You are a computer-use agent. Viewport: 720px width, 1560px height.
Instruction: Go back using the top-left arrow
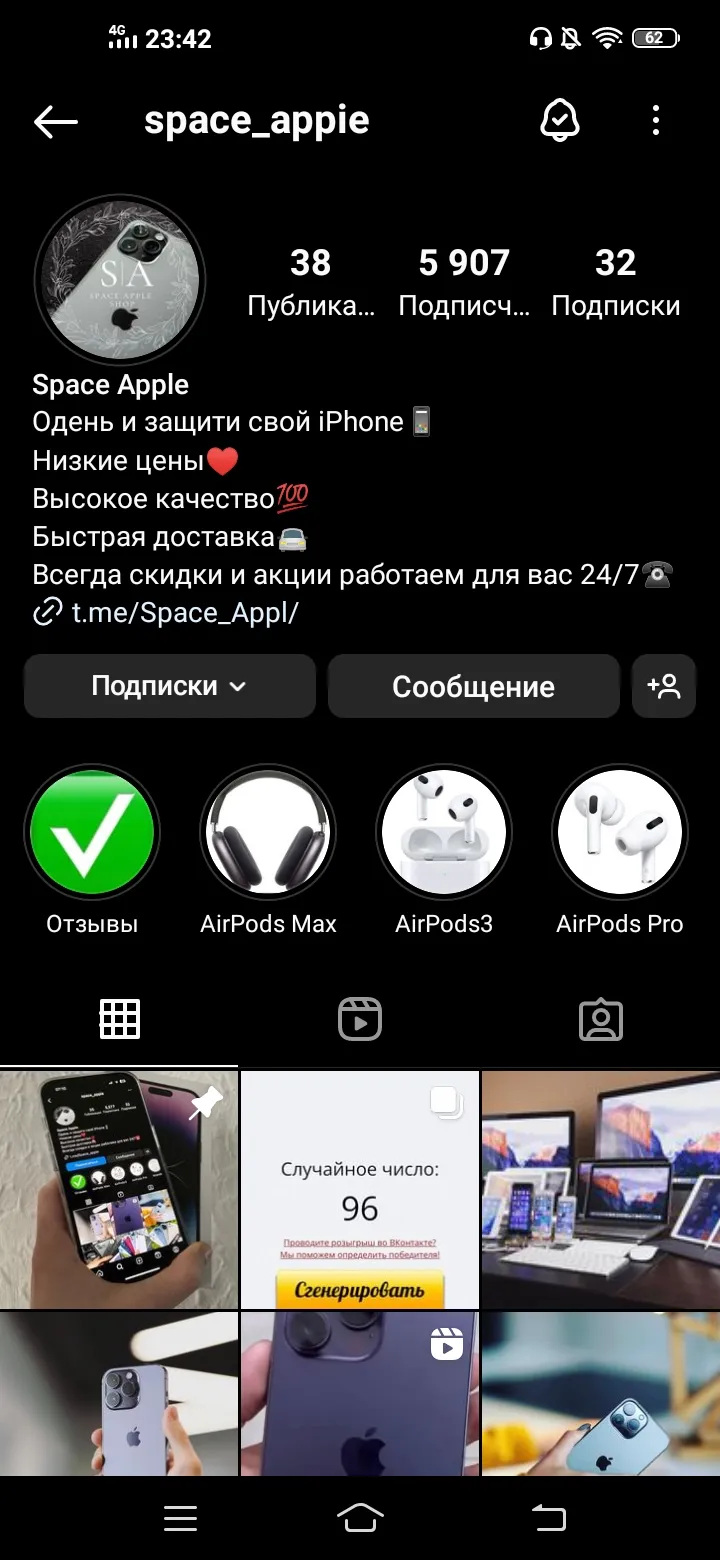pyautogui.click(x=56, y=122)
